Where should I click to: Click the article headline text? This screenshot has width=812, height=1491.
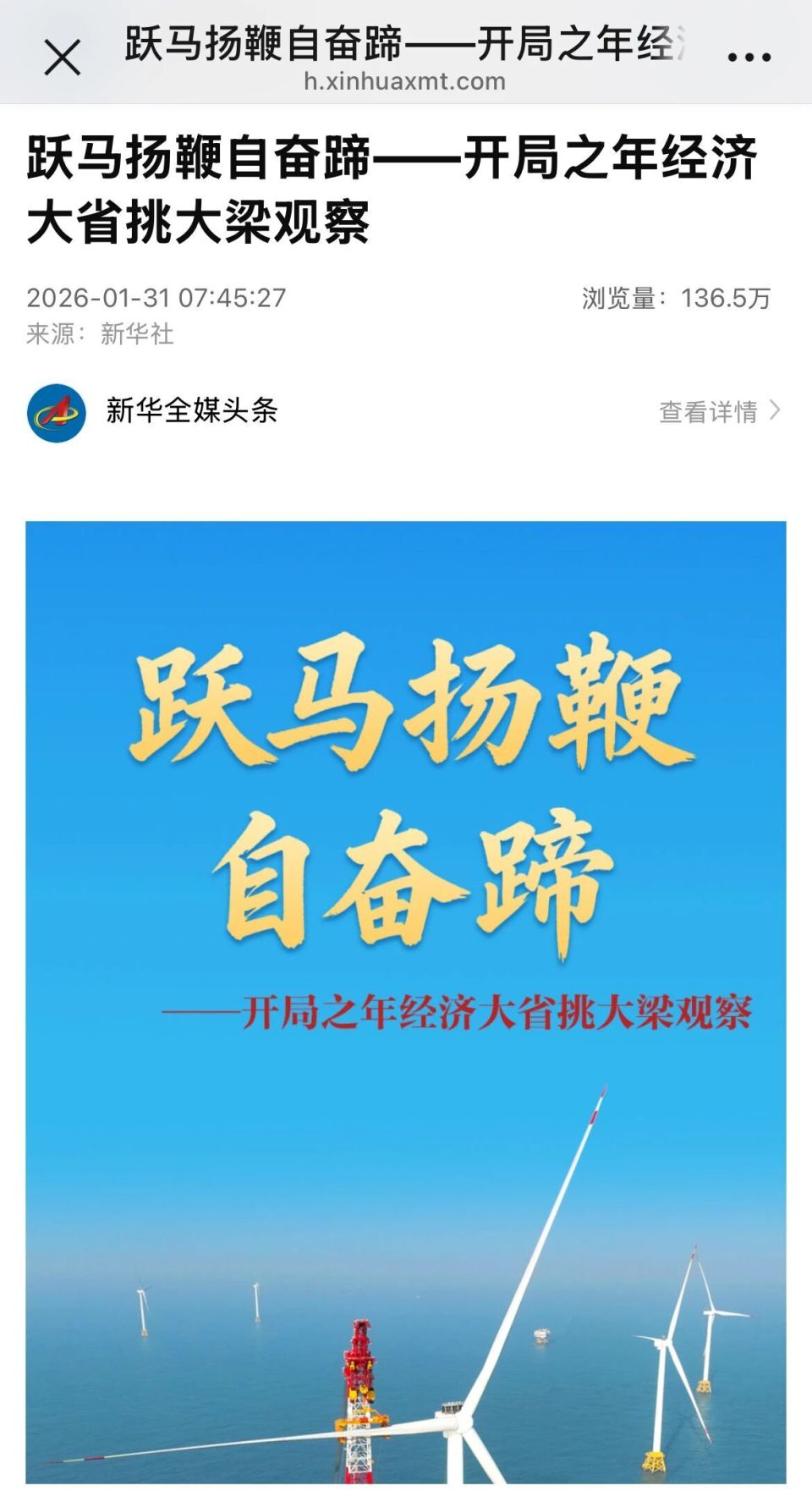393,186
